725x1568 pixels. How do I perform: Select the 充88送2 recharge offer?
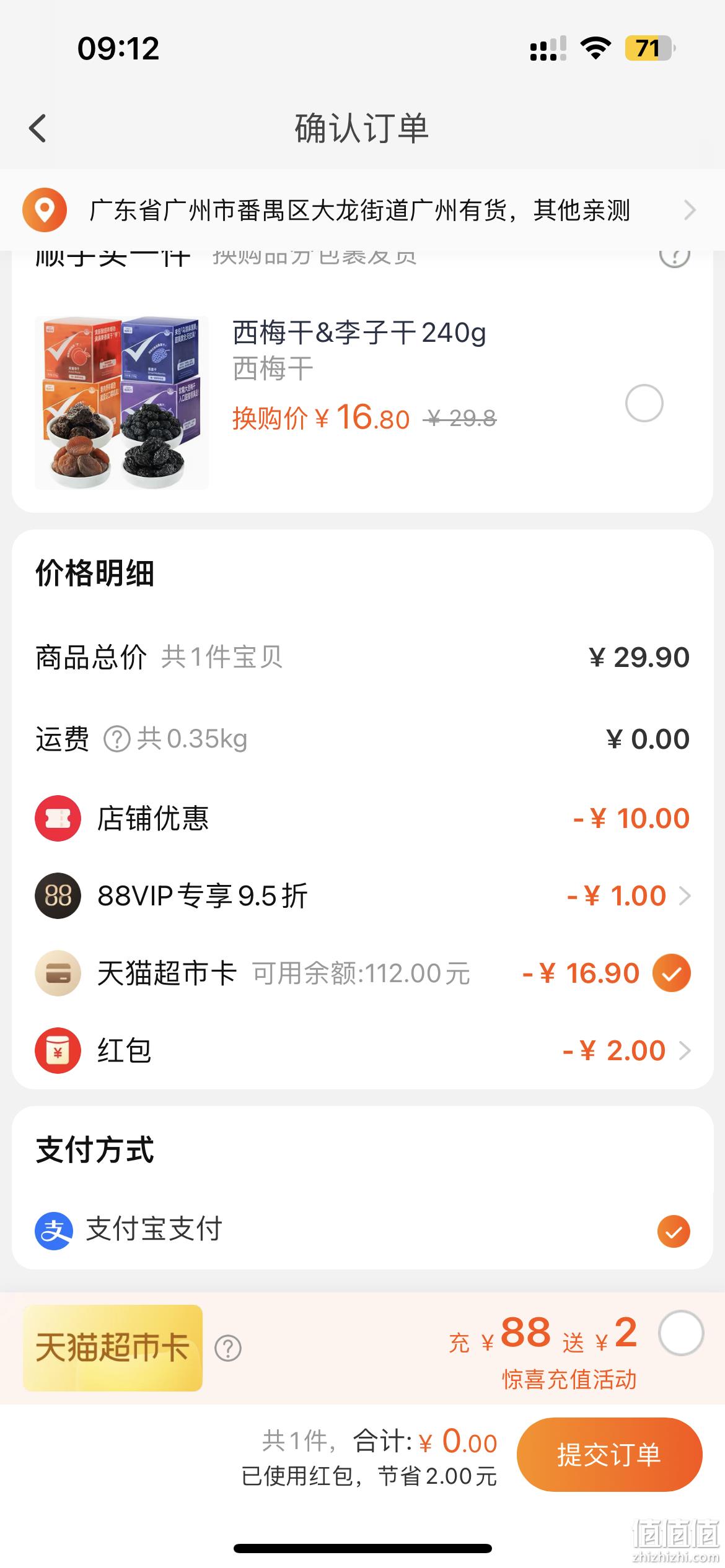681,1333
